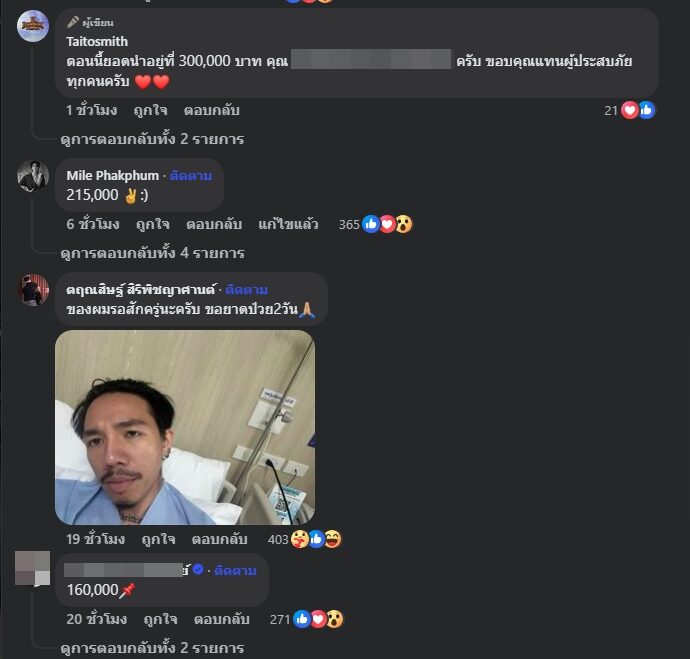Reply to the 160,000 comment

221,619
